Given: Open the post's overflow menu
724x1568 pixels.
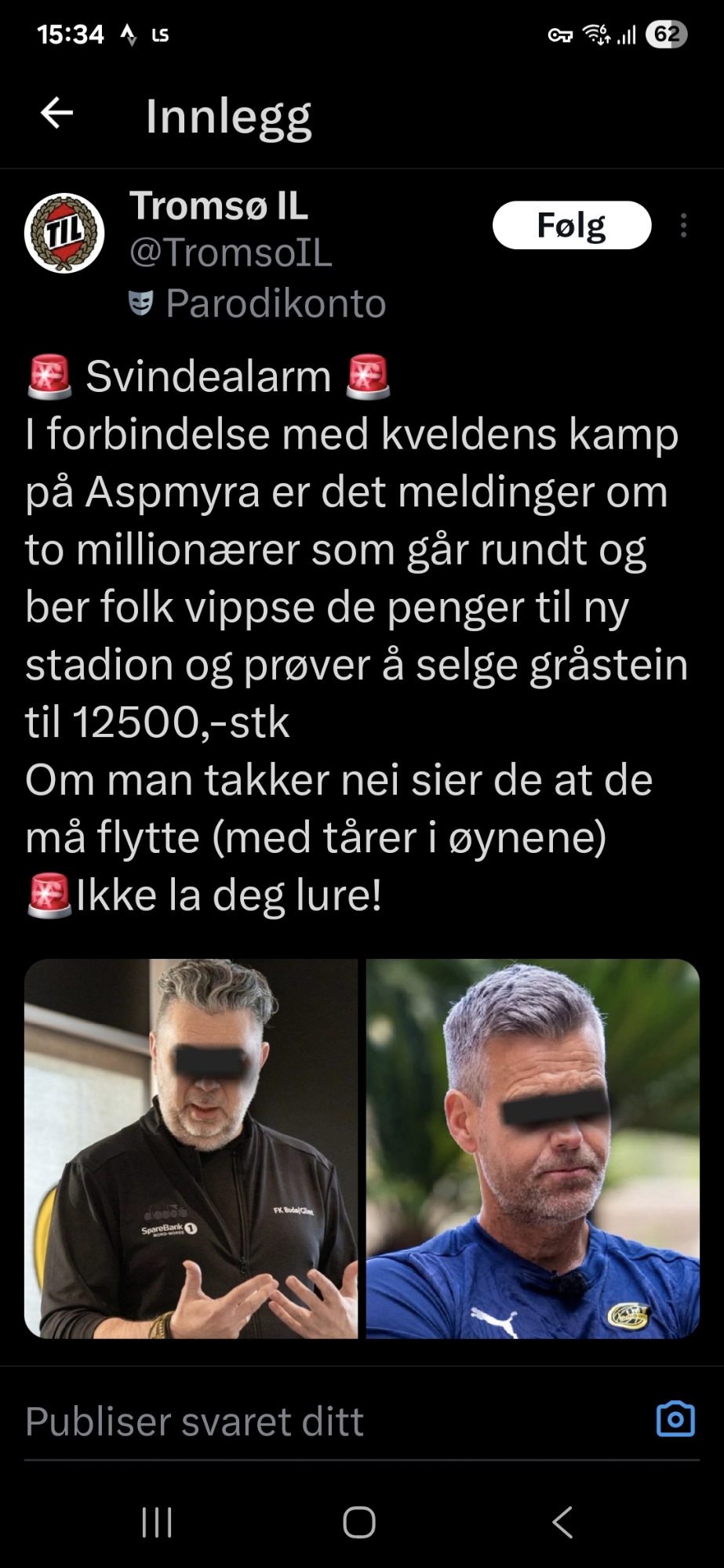Looking at the screenshot, I should (683, 226).
